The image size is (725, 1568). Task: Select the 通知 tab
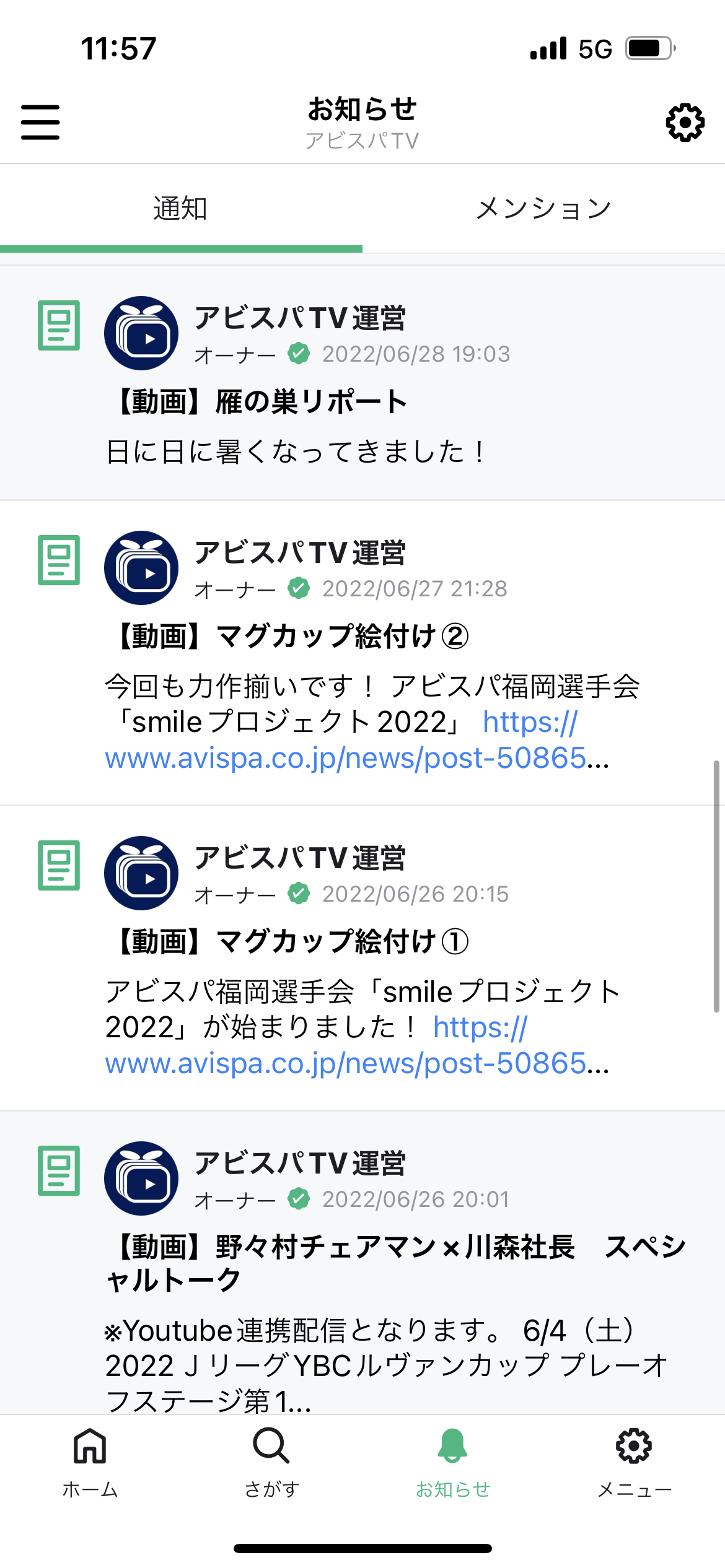click(180, 209)
